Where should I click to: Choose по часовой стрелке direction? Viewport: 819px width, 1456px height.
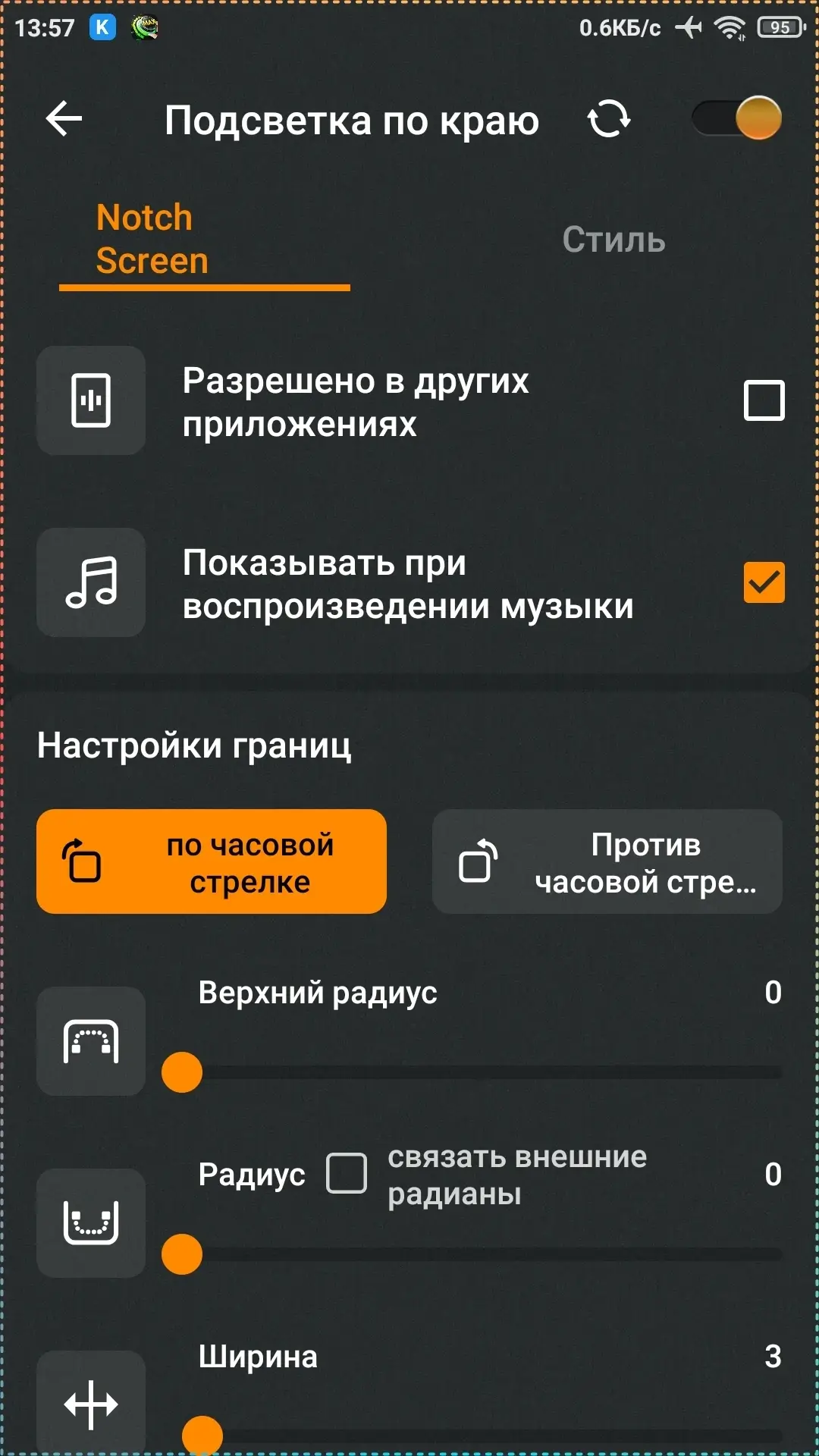point(212,861)
